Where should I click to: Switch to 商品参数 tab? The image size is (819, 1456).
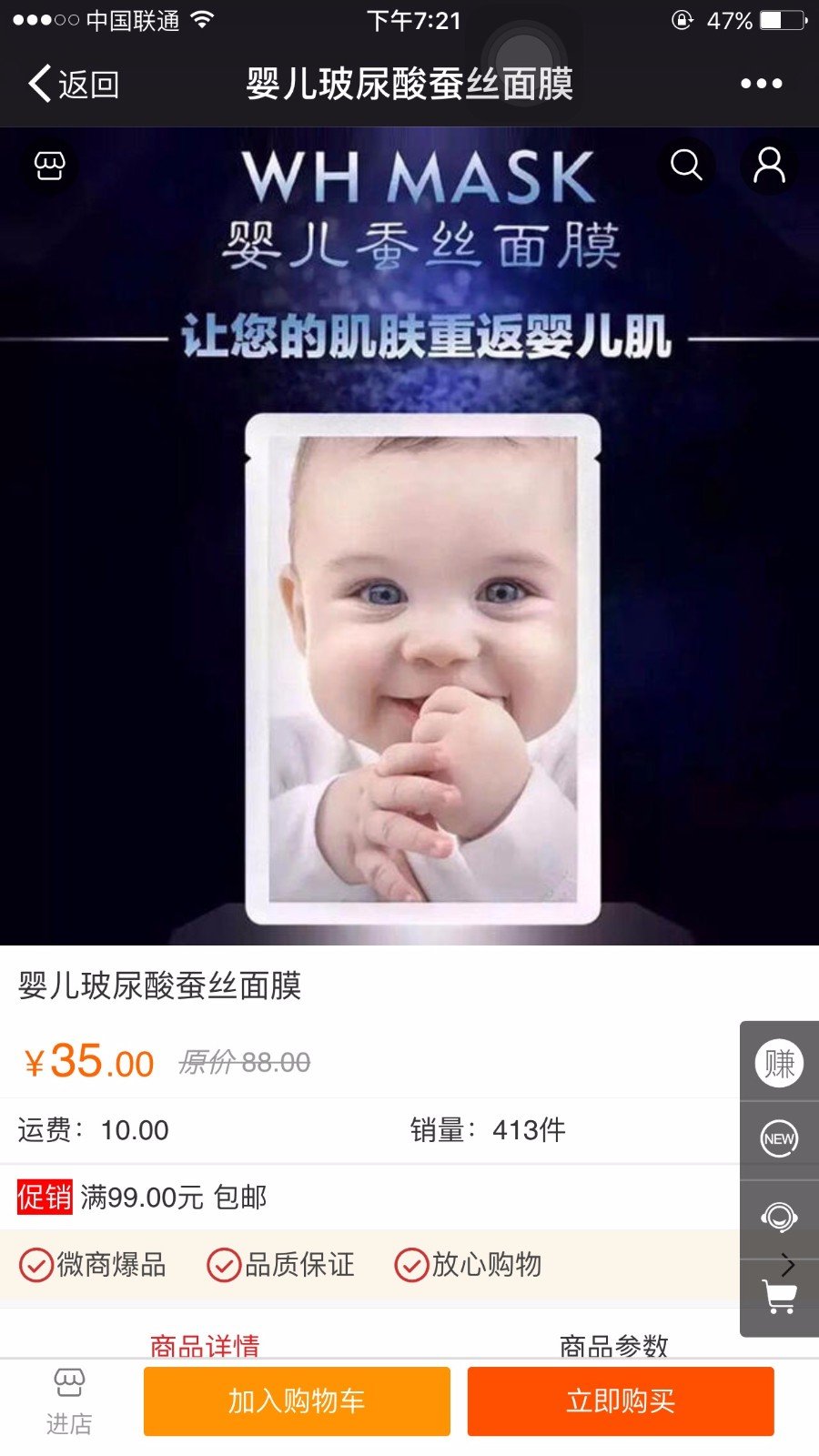tap(614, 1345)
